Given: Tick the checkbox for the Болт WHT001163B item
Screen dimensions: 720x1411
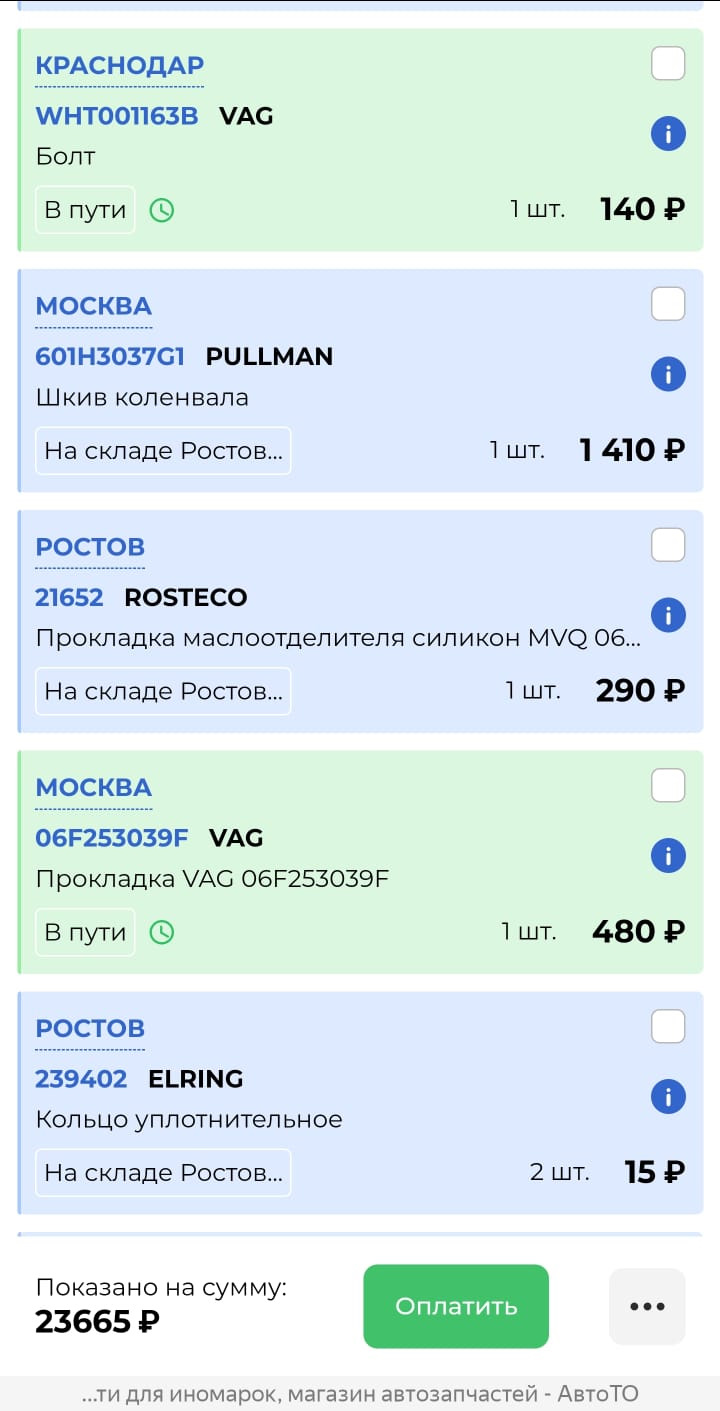Looking at the screenshot, I should [668, 63].
